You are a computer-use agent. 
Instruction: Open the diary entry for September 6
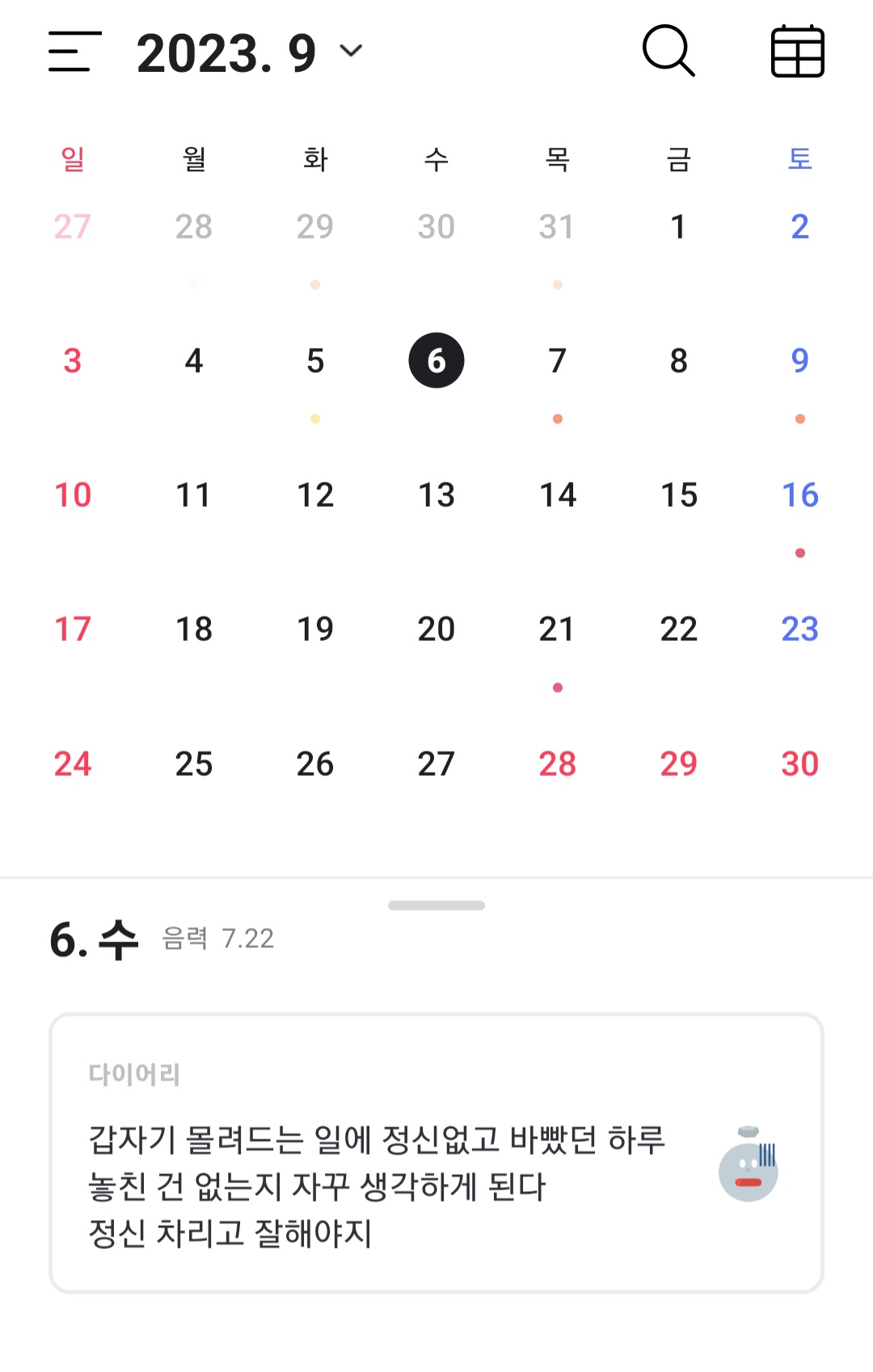pos(436,1153)
